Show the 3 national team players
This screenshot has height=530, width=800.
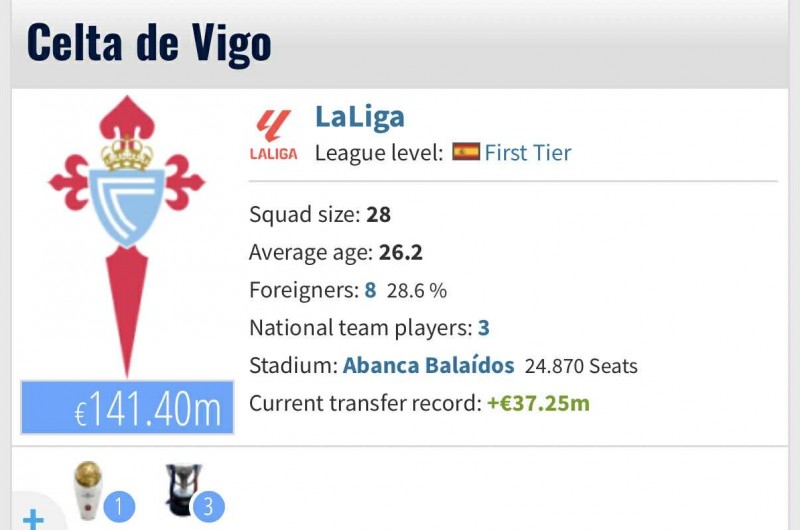(x=483, y=327)
